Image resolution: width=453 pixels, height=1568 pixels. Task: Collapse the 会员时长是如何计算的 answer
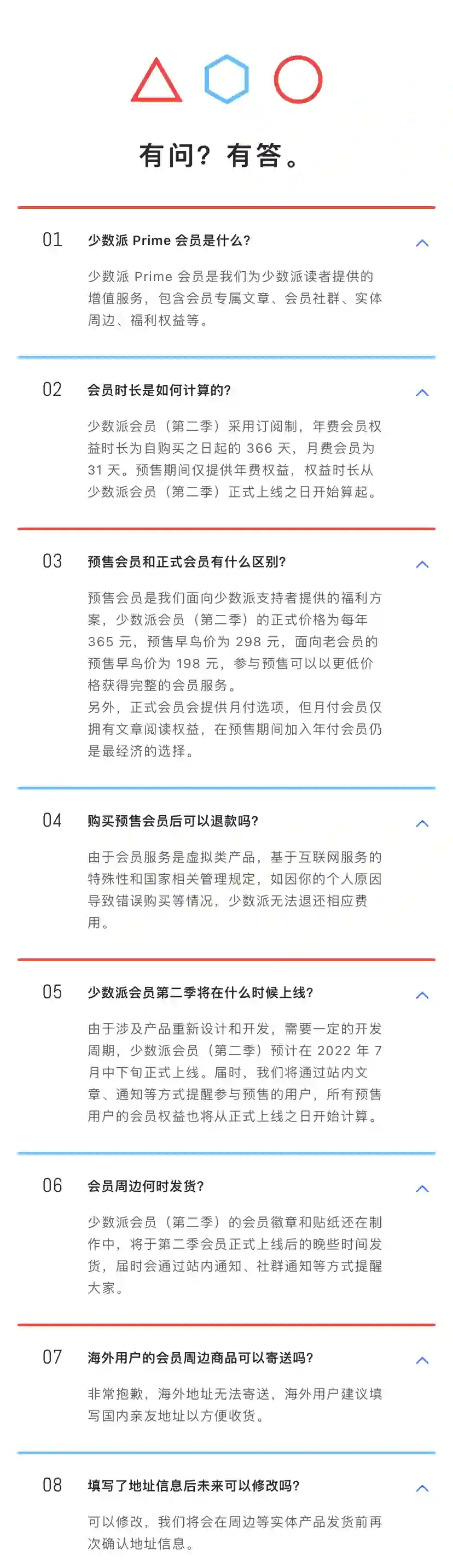point(422,392)
